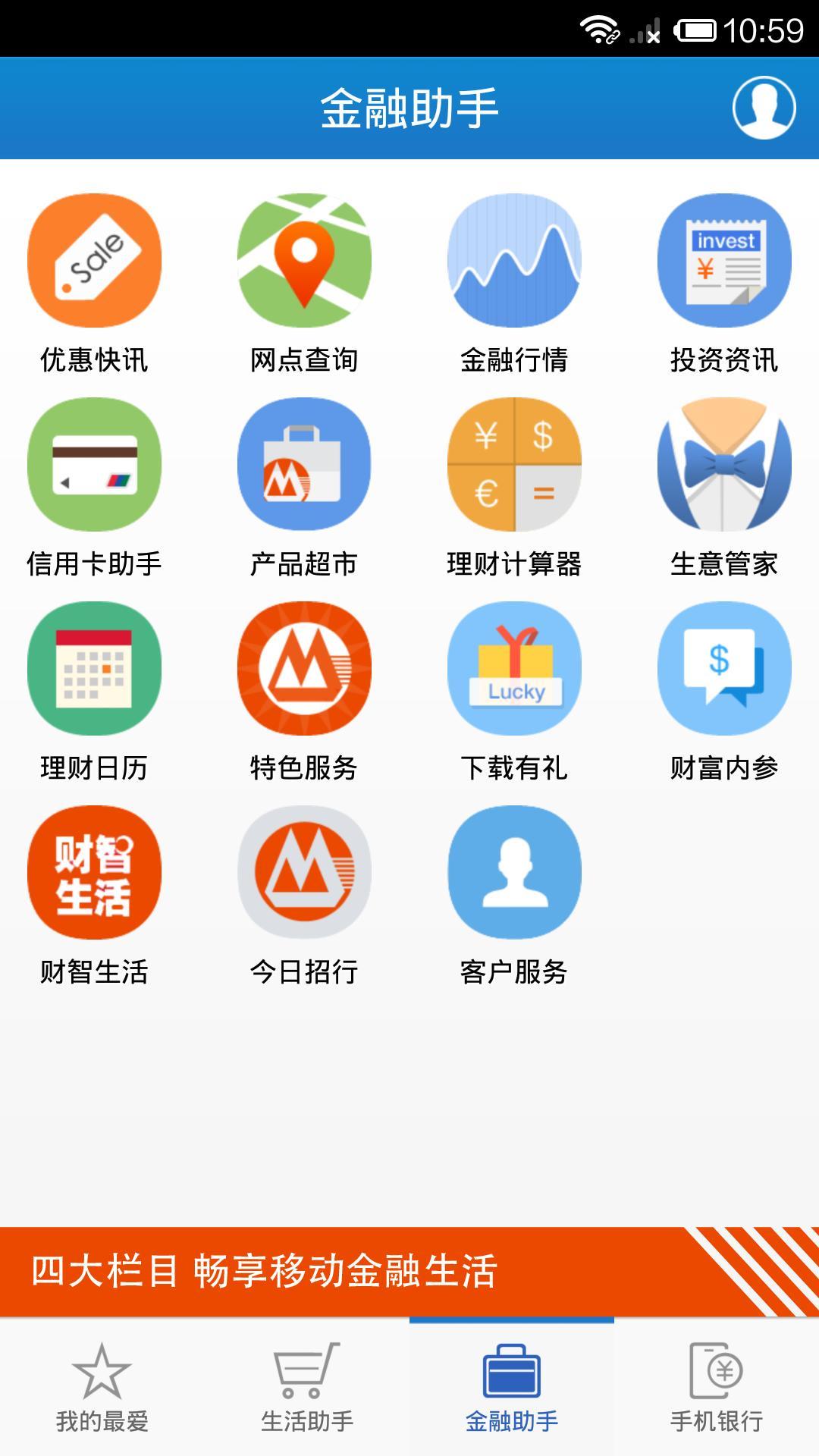Open 财智生活 app tile
Screen dimensions: 819x1456
(94, 872)
